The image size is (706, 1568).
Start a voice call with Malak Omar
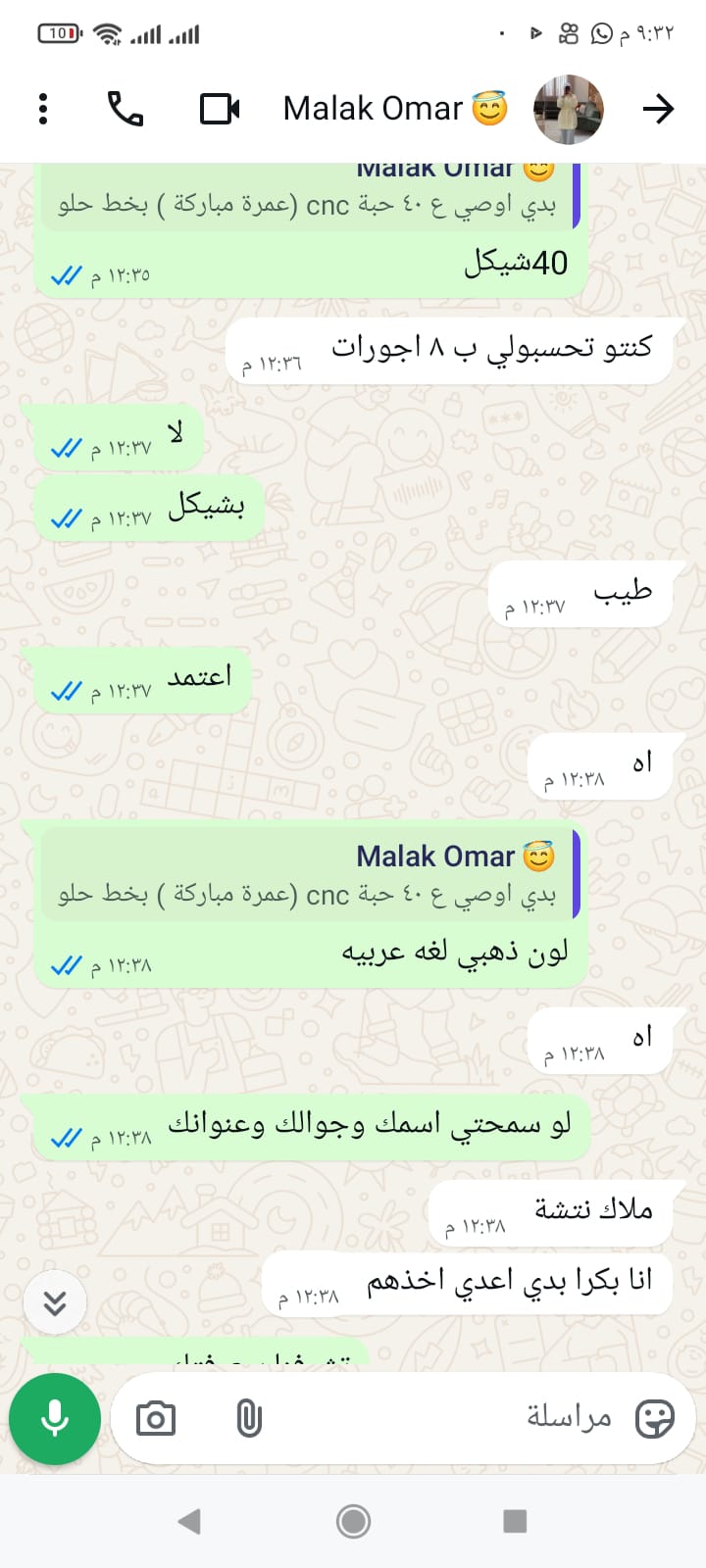[126, 109]
